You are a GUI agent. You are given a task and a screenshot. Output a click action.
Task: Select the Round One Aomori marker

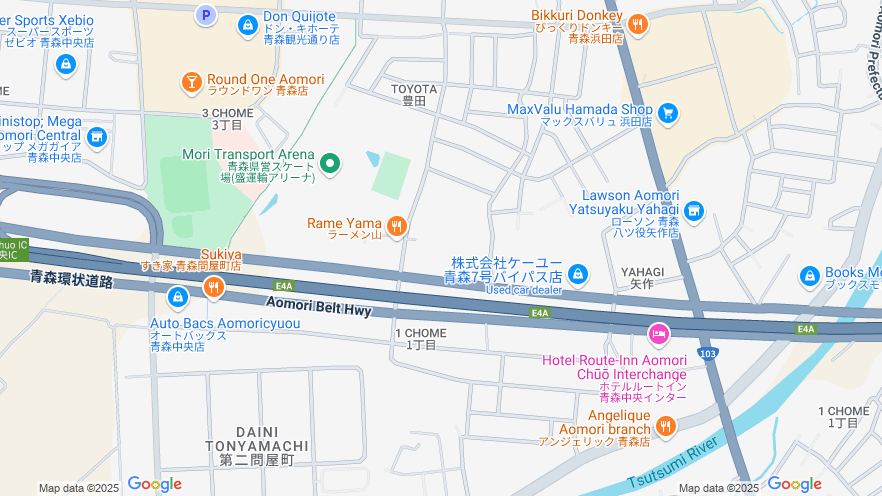click(192, 80)
